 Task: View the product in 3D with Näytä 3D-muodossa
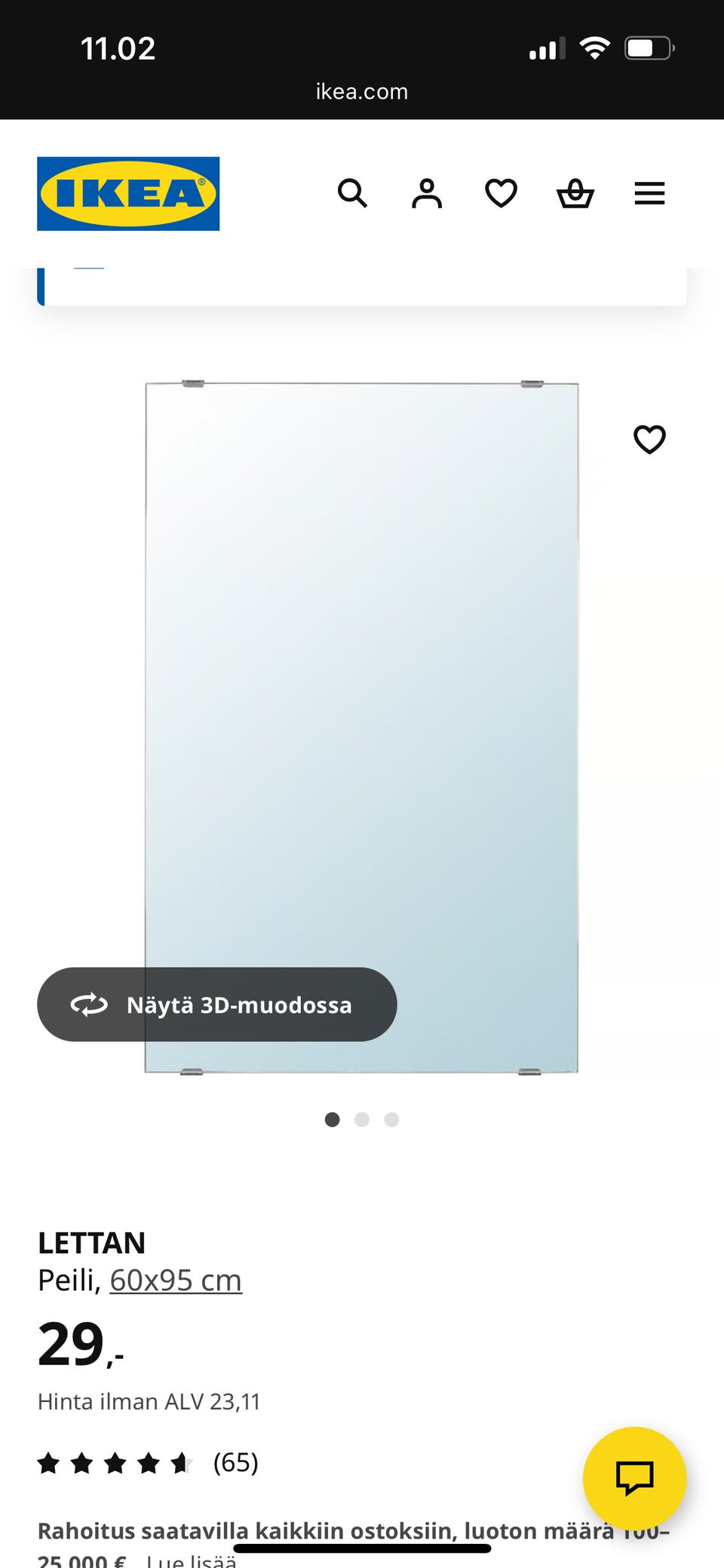(217, 1004)
